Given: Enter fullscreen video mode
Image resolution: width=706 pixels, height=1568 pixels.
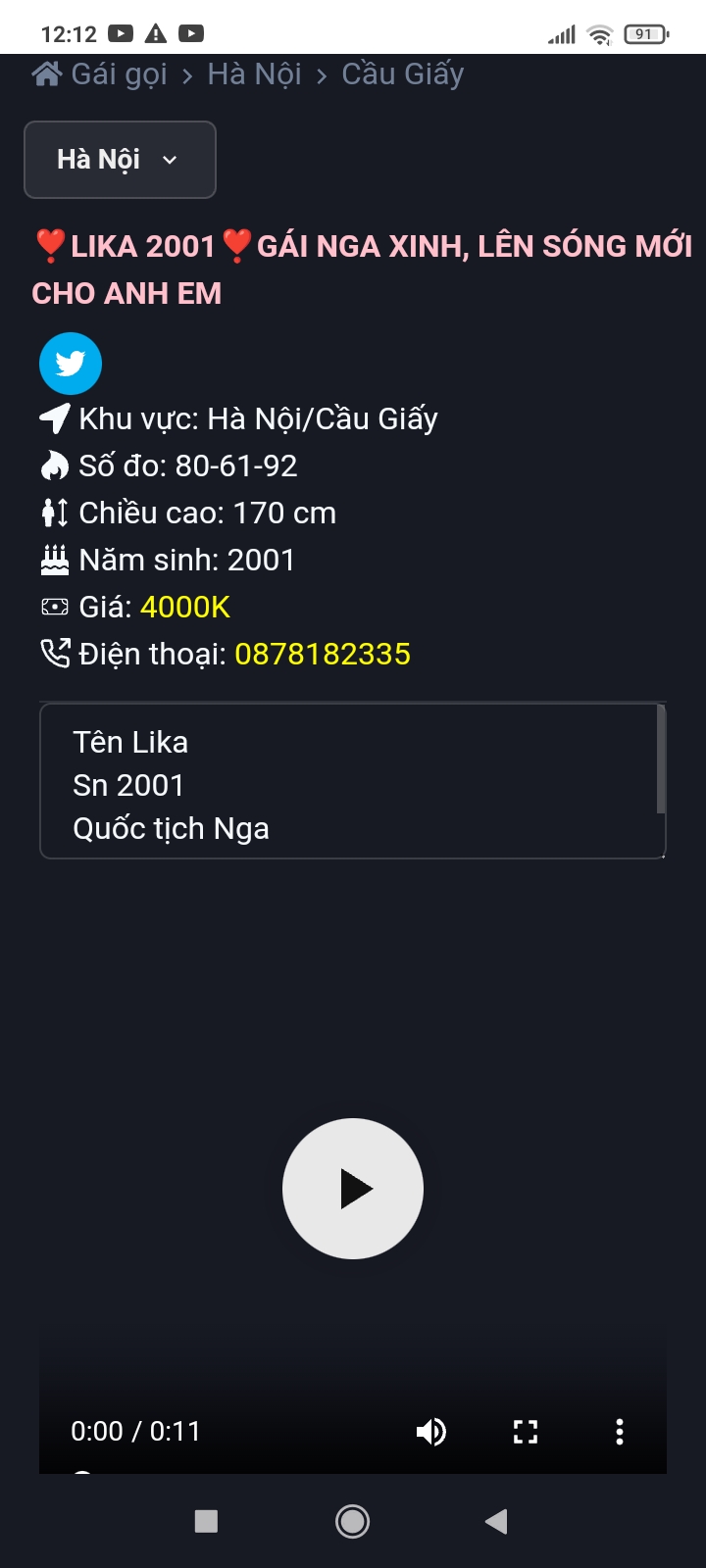Looking at the screenshot, I should click(526, 1432).
